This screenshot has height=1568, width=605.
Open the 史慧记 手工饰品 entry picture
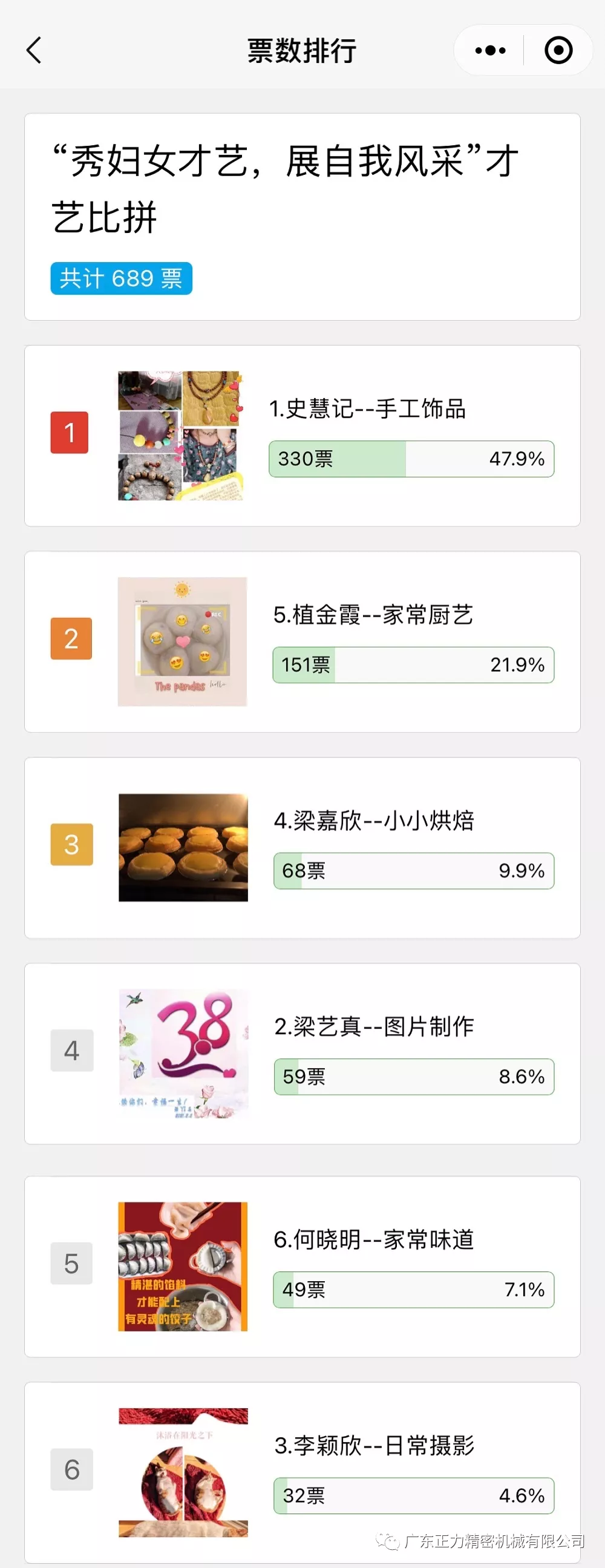[x=181, y=436]
